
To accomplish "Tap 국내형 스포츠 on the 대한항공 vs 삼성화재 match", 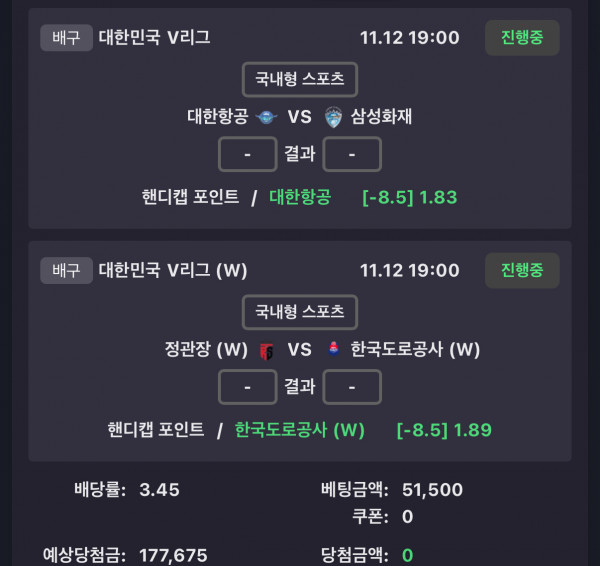I will (x=299, y=79).
